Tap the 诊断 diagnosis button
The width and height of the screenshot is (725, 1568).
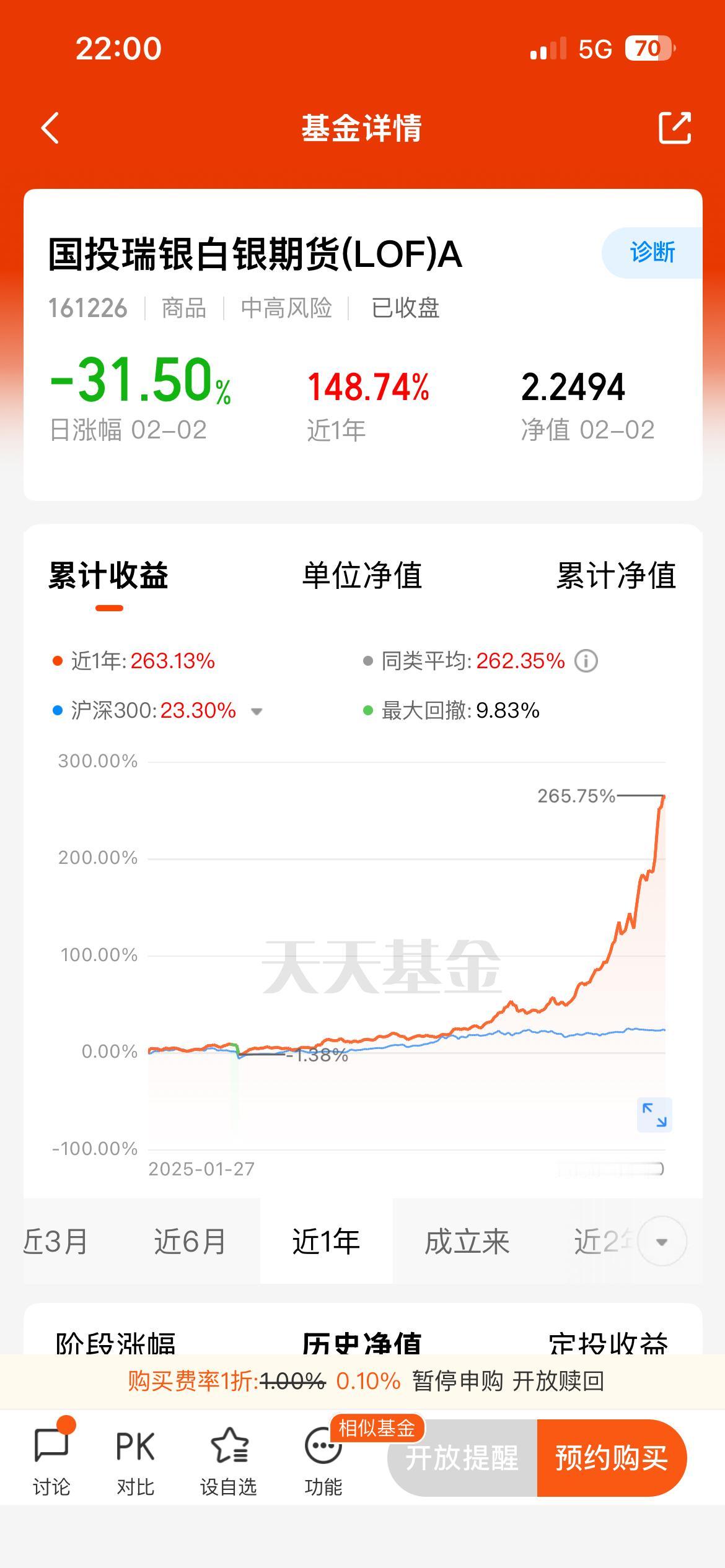click(x=652, y=251)
